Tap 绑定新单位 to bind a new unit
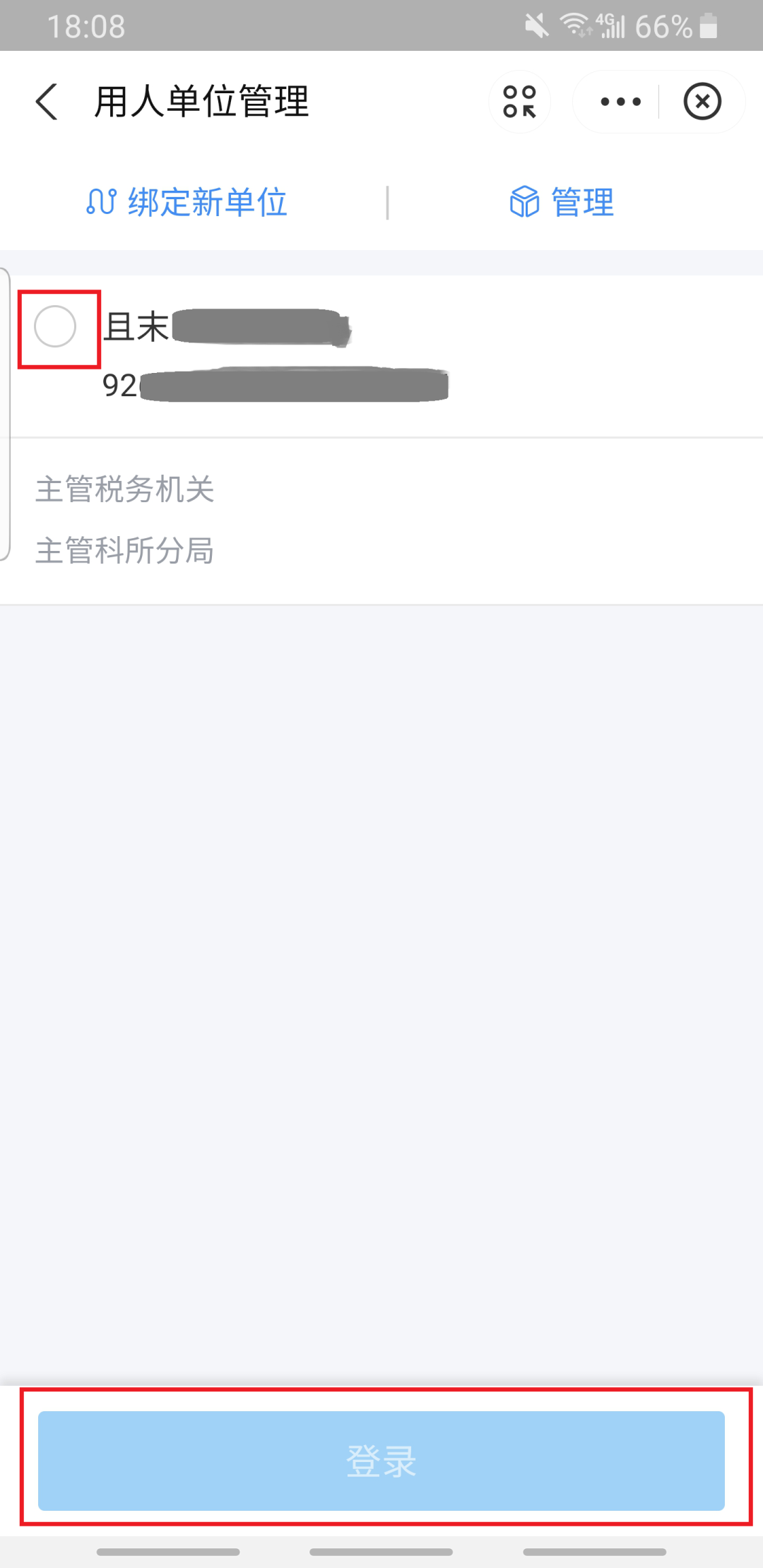 coord(187,203)
